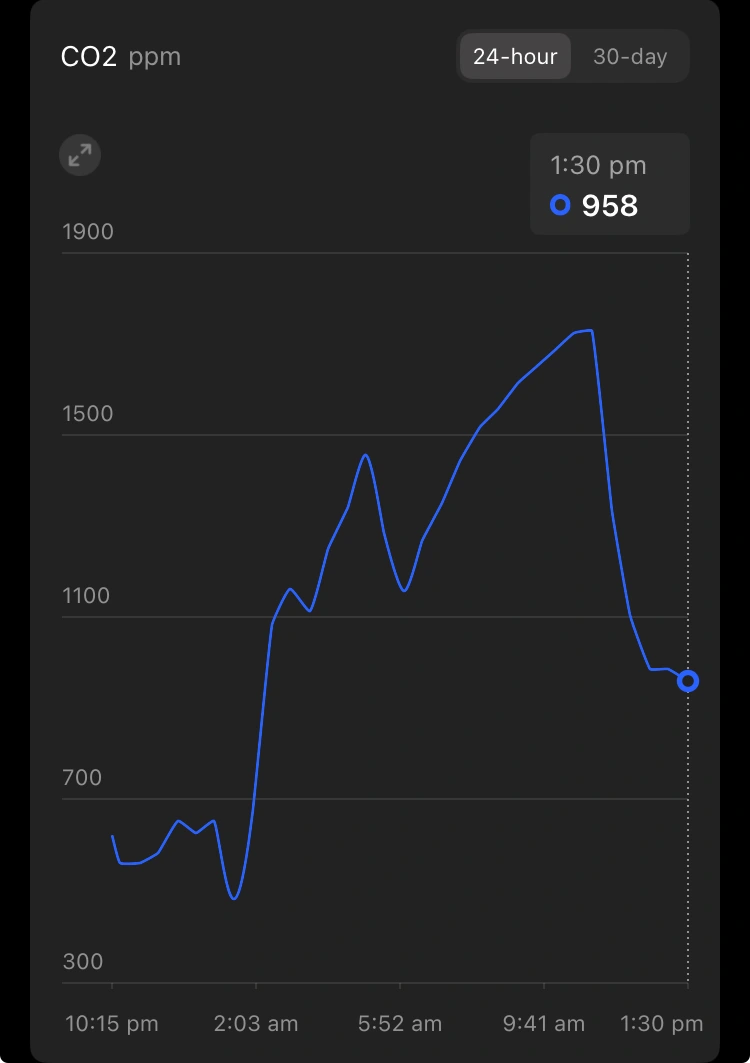The width and height of the screenshot is (750, 1063).
Task: Switch to the 30-day view
Action: pos(630,56)
